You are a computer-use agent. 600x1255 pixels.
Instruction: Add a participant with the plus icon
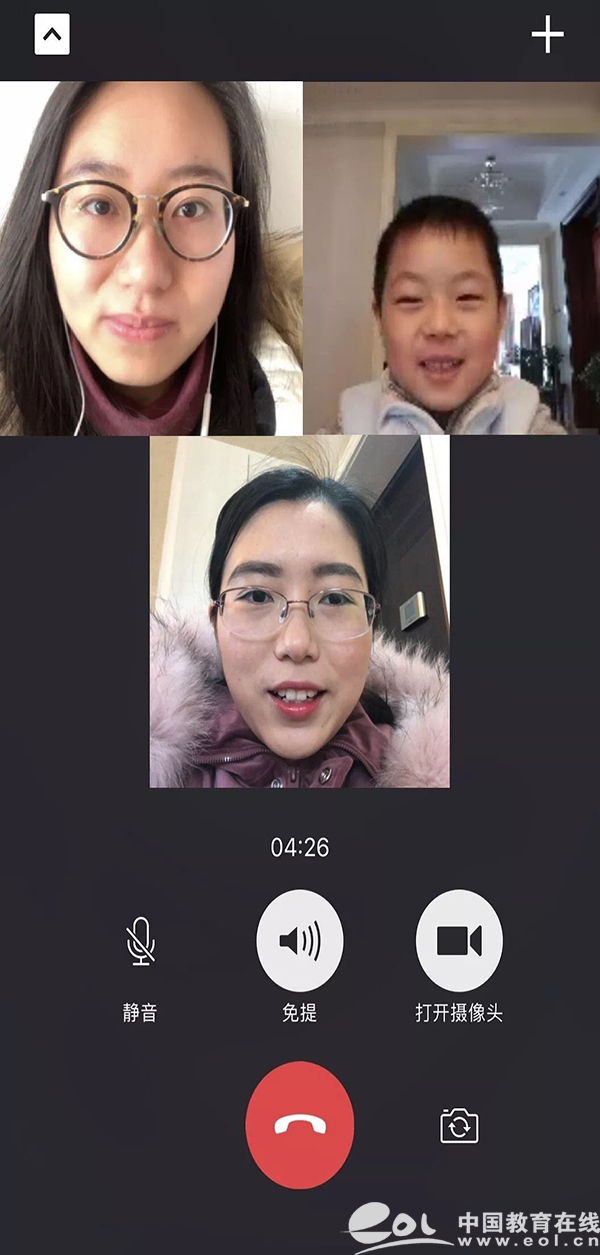[547, 35]
